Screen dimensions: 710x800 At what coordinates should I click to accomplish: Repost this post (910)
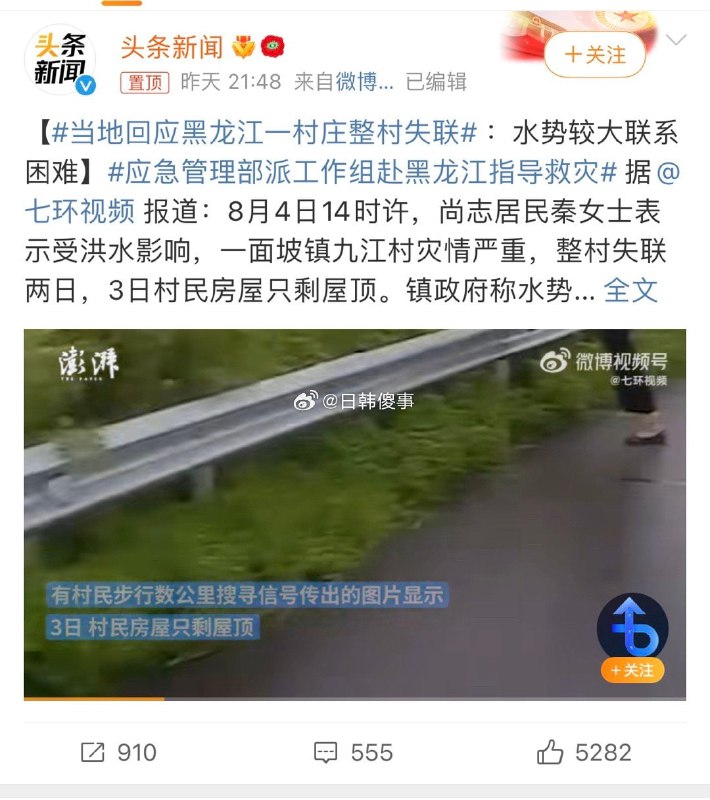coord(118,752)
